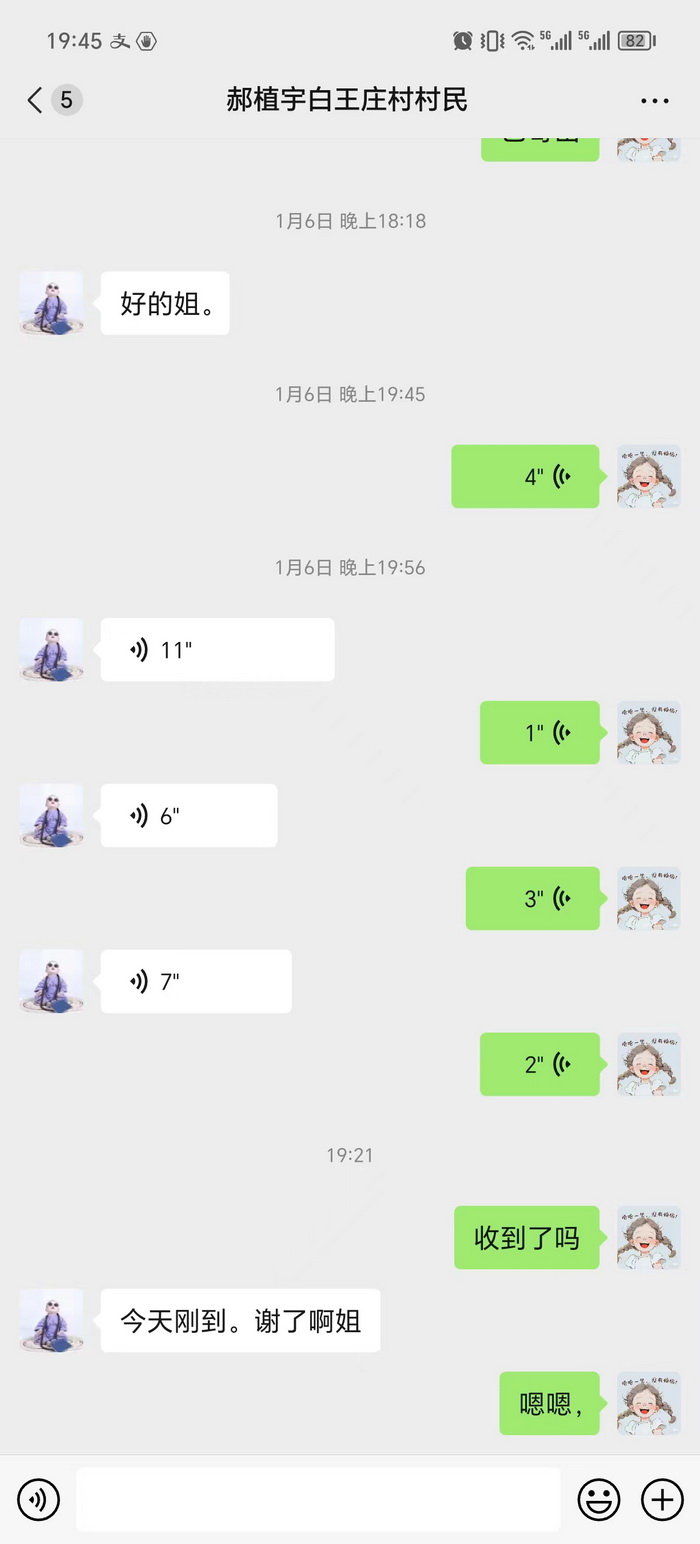Open contact avatar beside 好的姐。

click(x=51, y=303)
